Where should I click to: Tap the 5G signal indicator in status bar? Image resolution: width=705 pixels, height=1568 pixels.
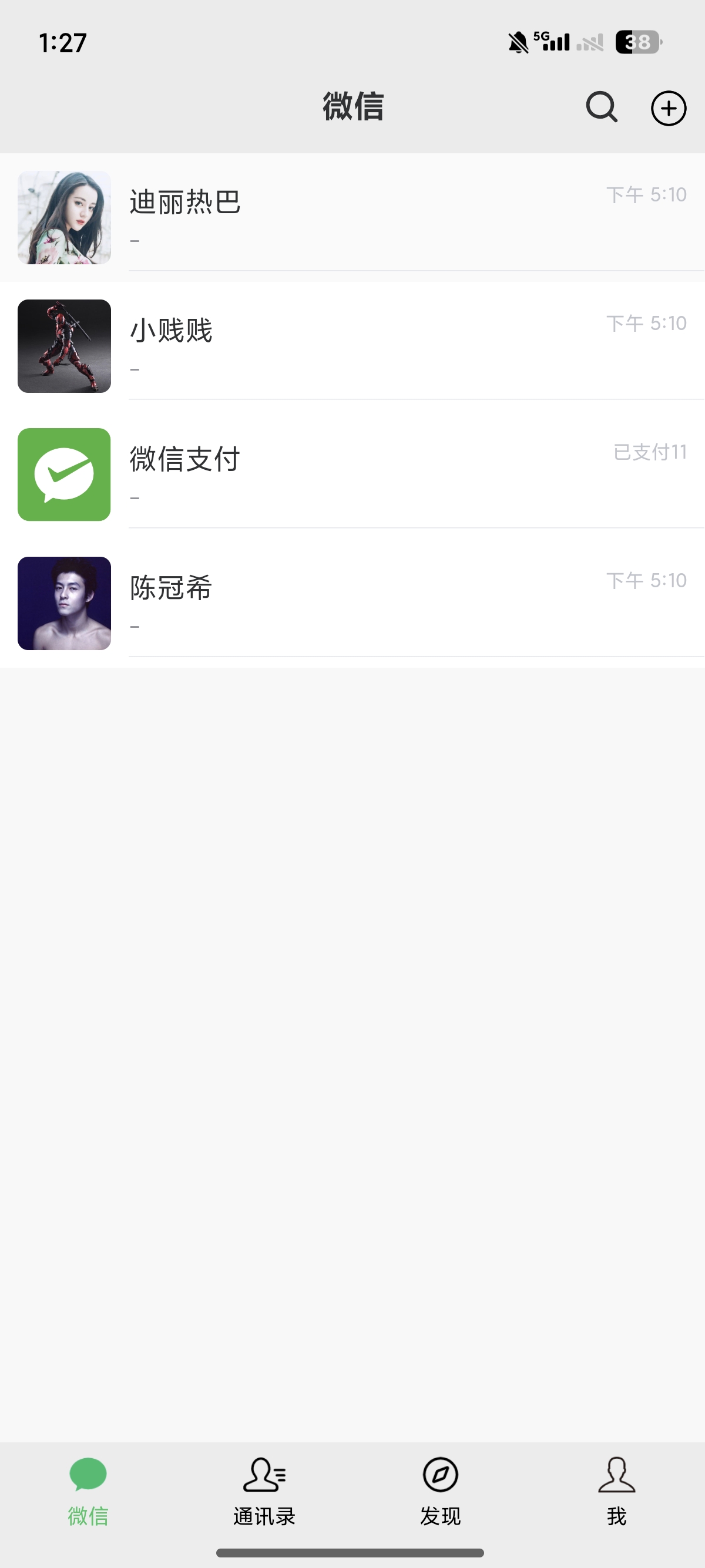pos(551,41)
